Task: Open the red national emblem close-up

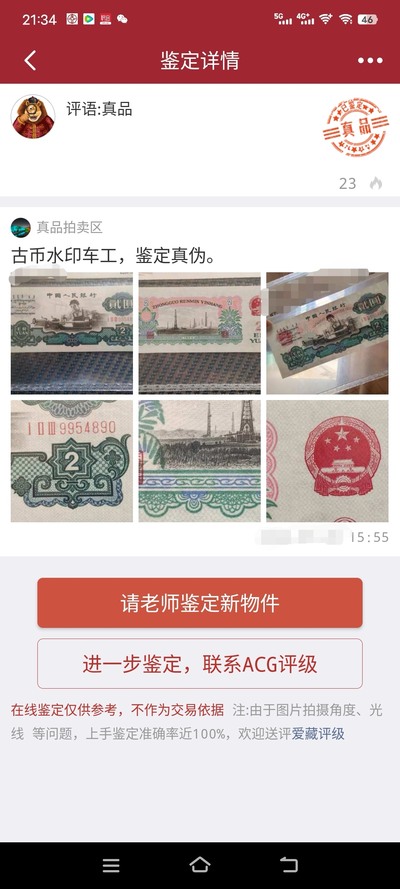Action: [x=327, y=461]
